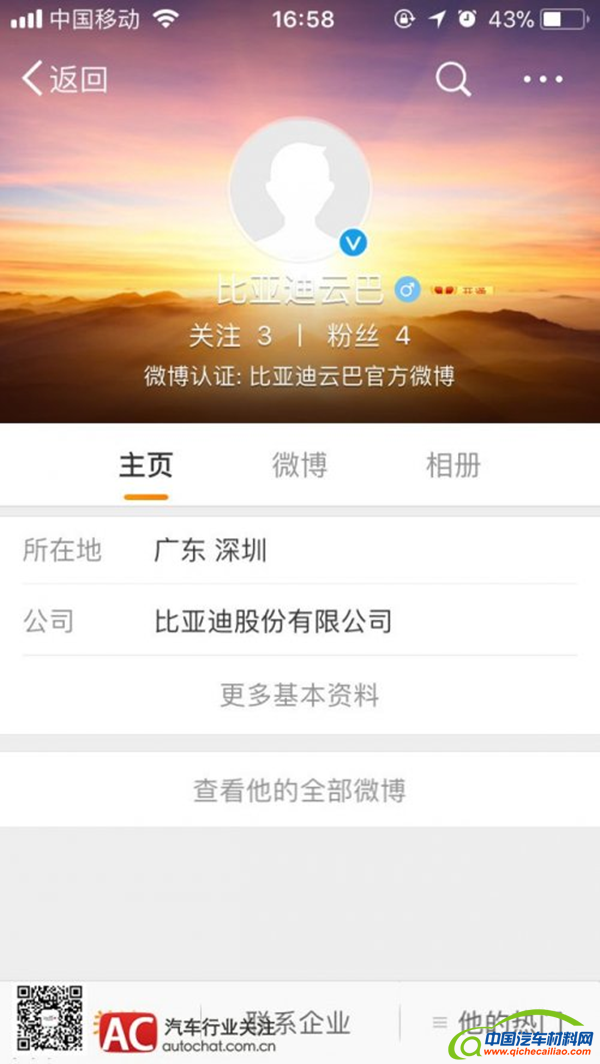Switch to the 微博 tab

(299, 465)
